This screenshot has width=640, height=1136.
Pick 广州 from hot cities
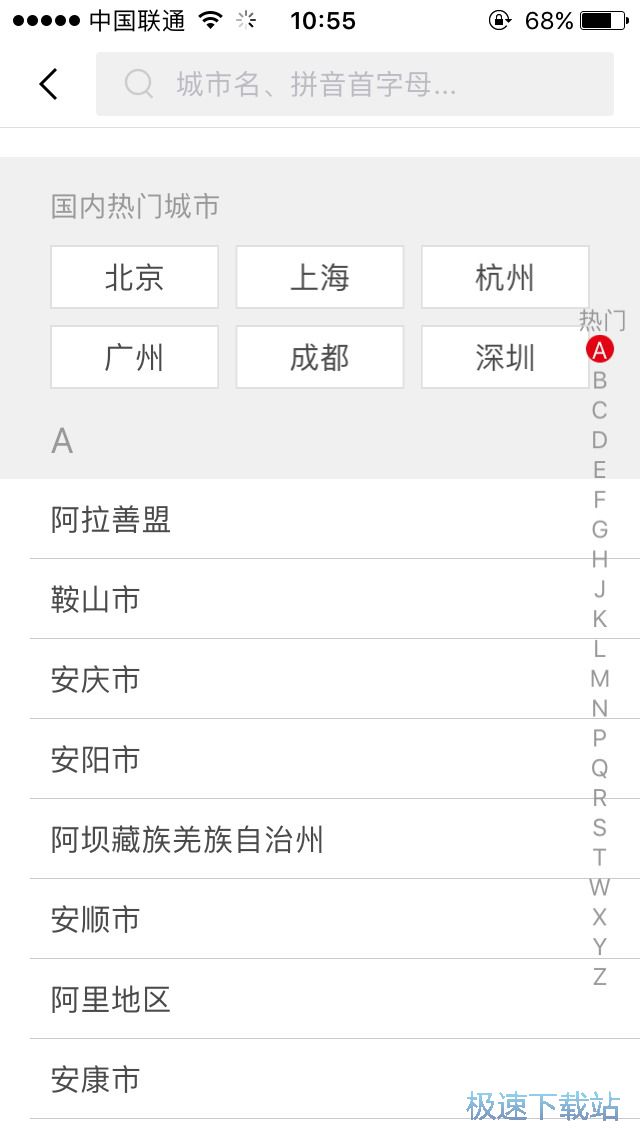click(x=134, y=357)
